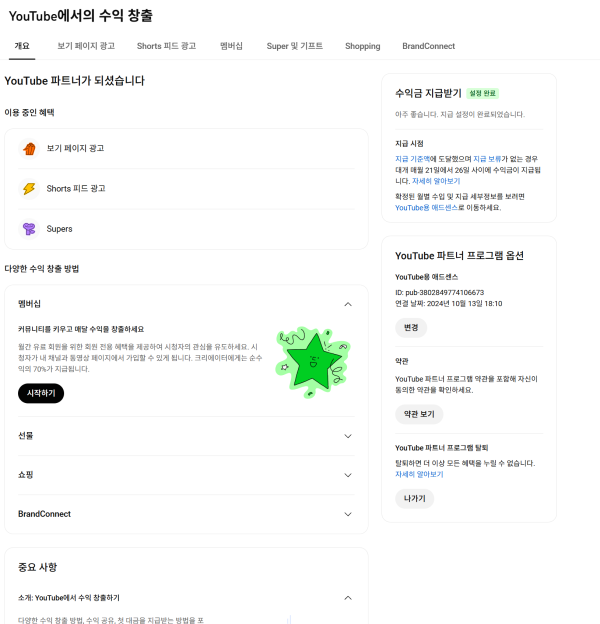Expand the BrandConnect section

tap(347, 514)
